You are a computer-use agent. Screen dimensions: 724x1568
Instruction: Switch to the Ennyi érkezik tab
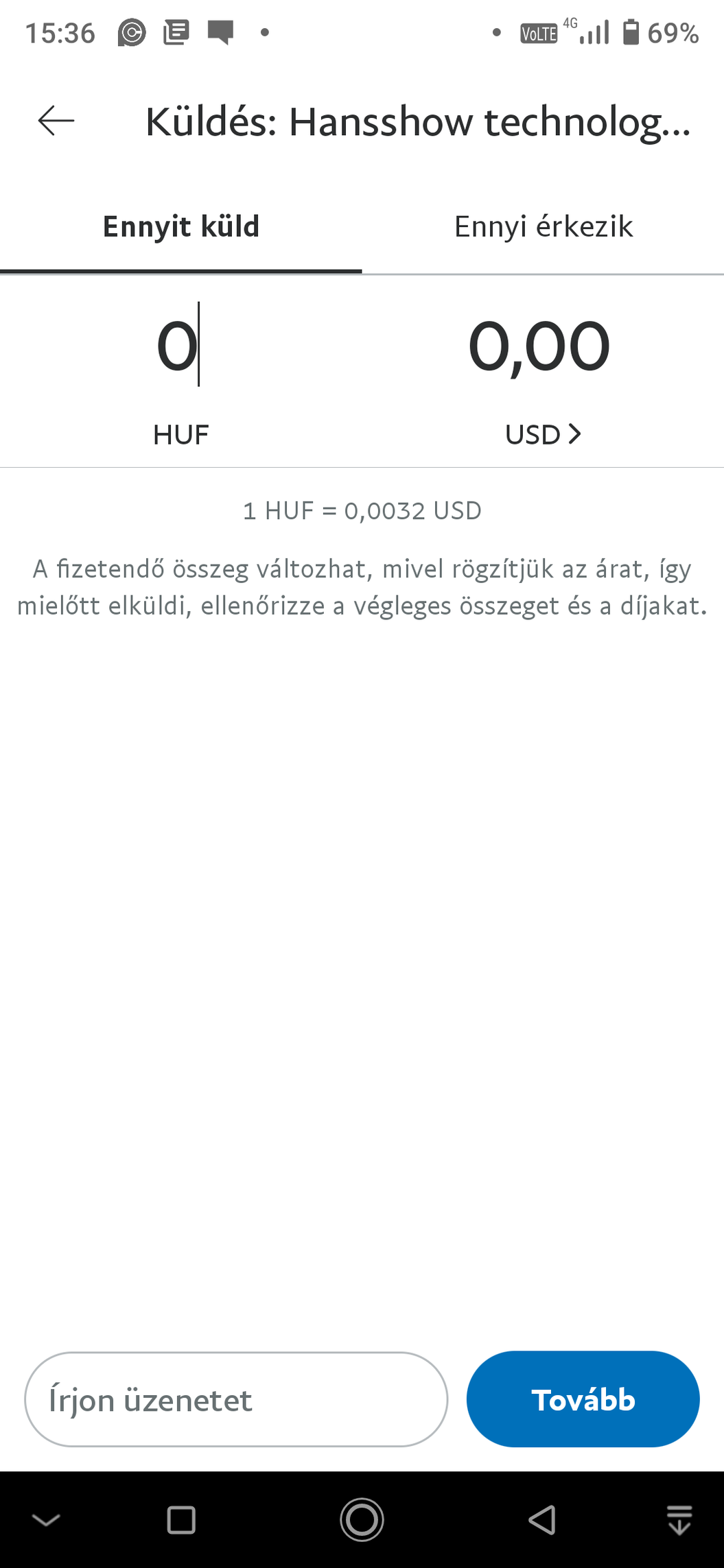(x=543, y=227)
